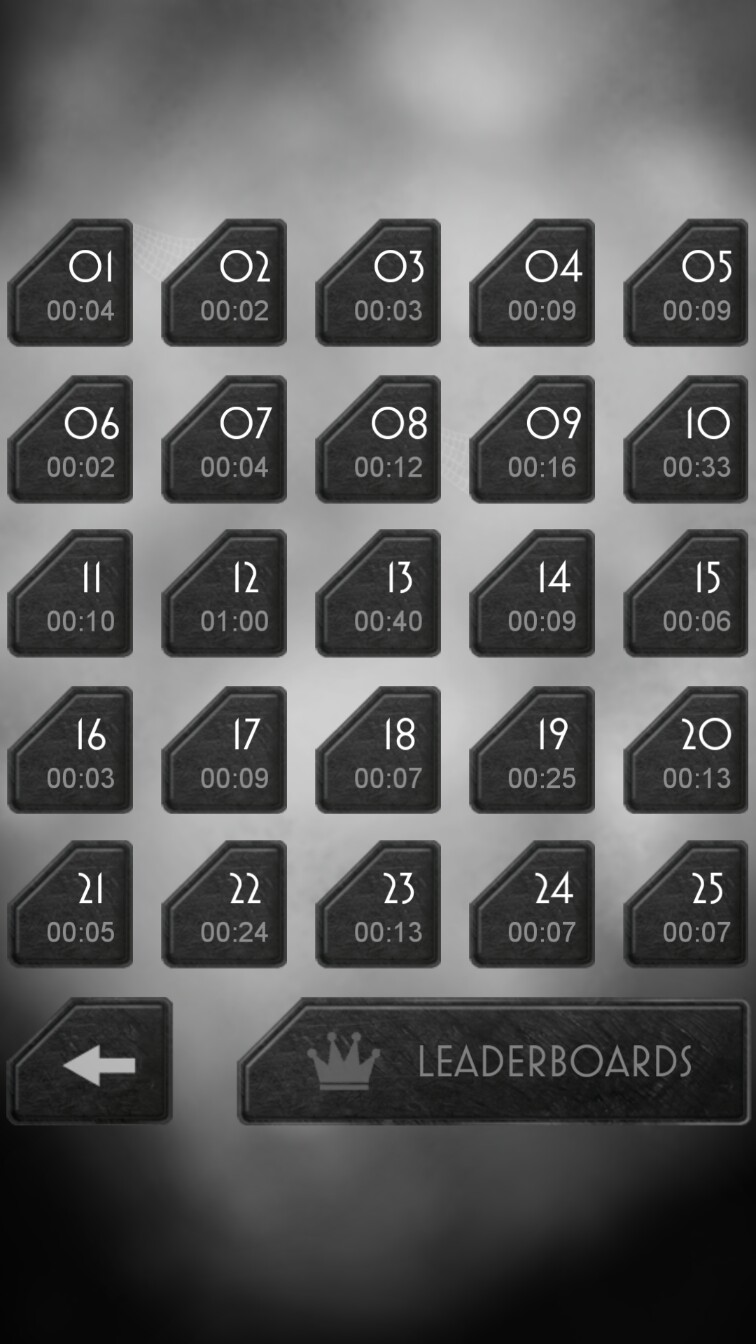Open the Leaderboards
The height and width of the screenshot is (1344, 756).
pos(495,1062)
